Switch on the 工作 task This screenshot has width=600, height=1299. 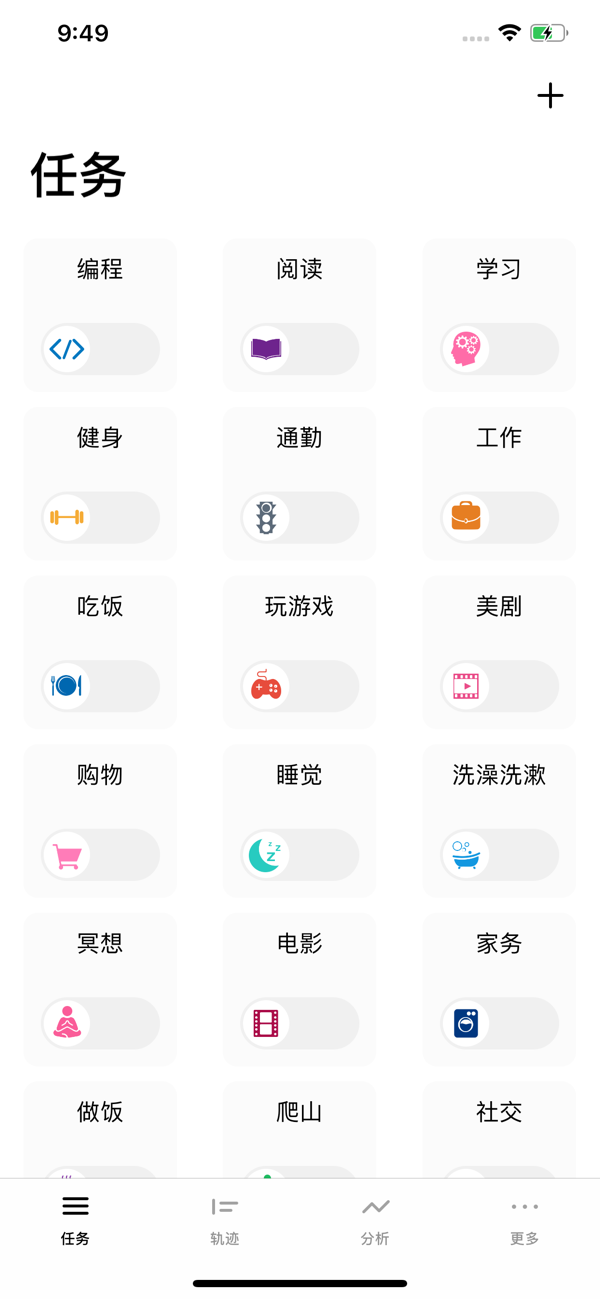499,518
